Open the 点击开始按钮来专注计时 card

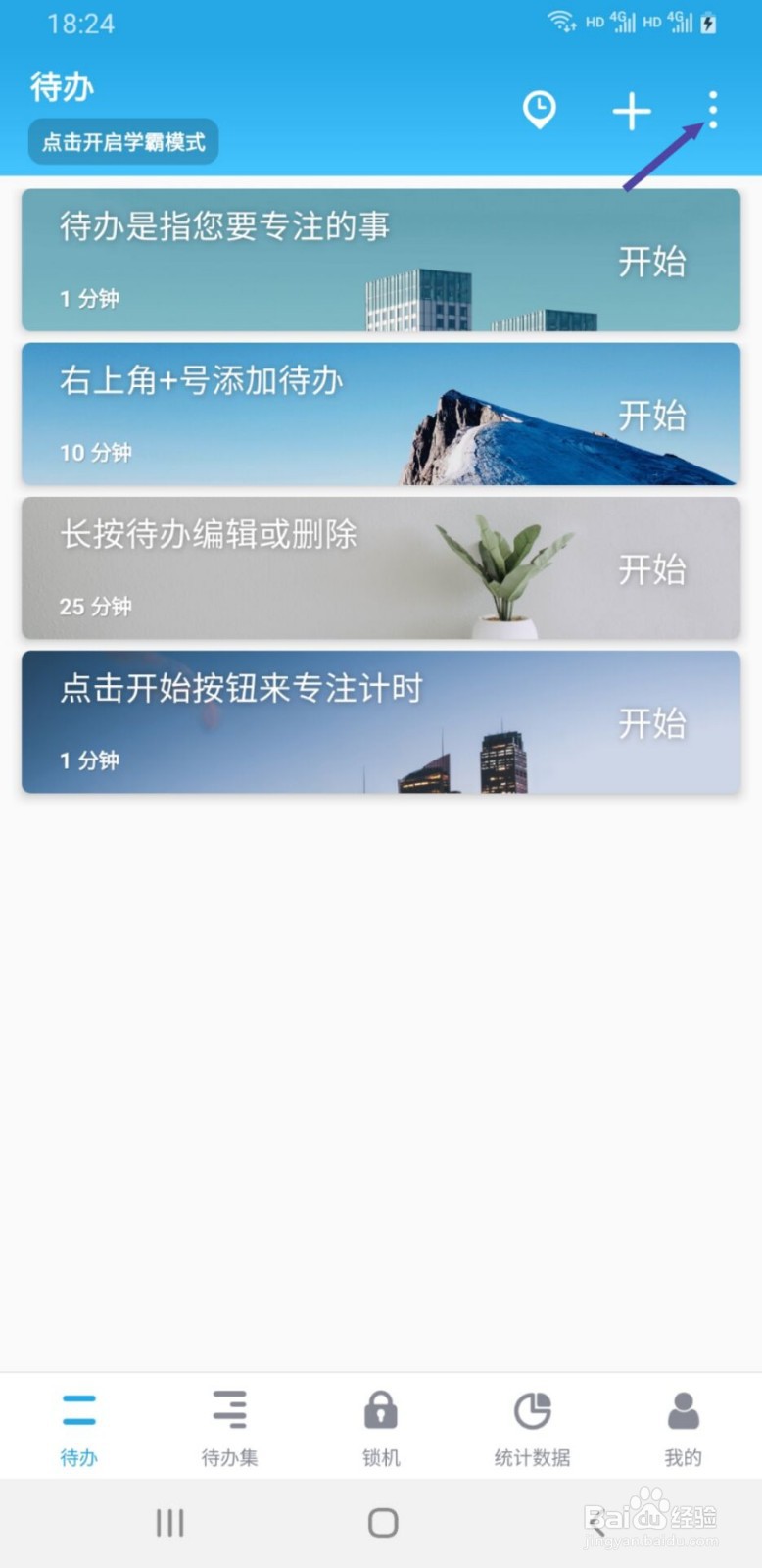click(x=294, y=721)
